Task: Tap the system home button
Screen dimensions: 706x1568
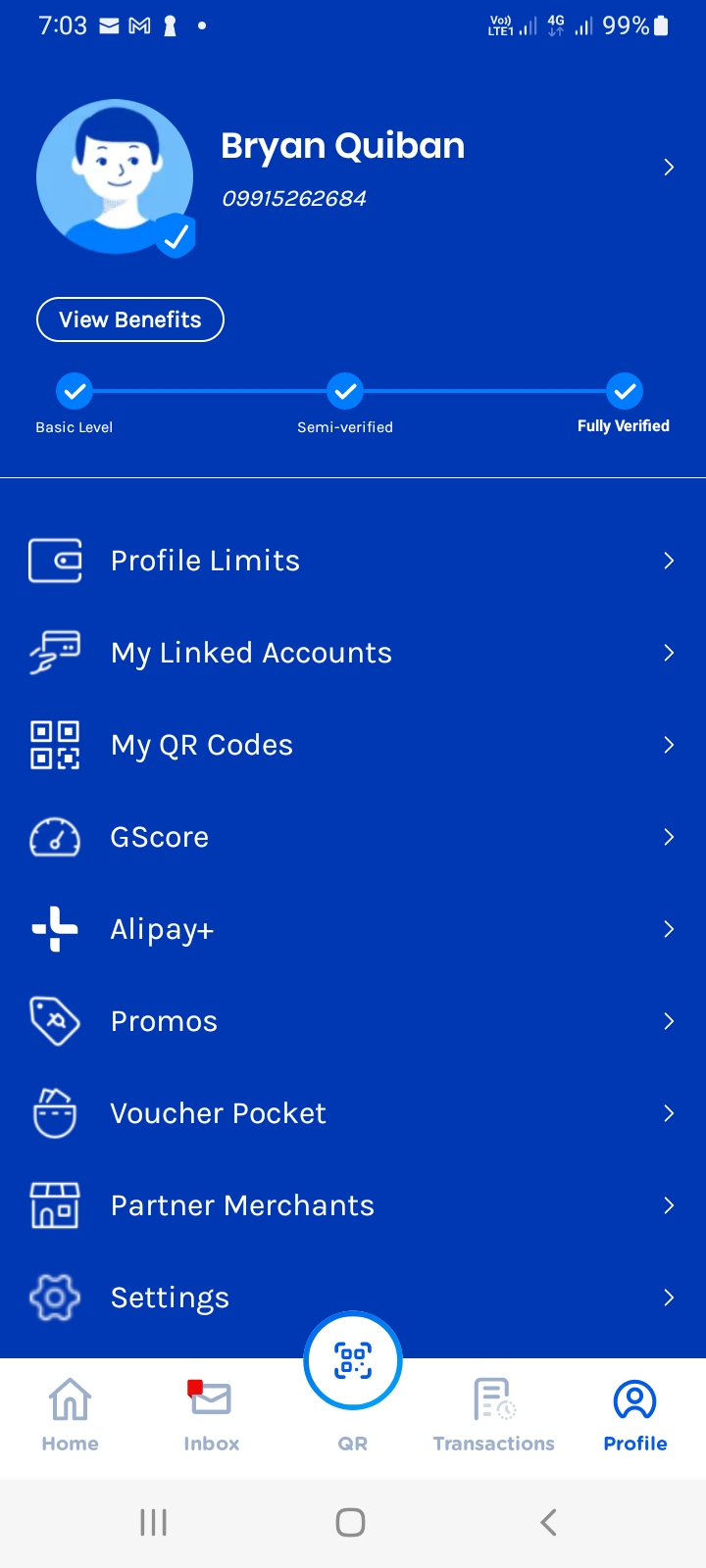Action: tap(350, 1522)
